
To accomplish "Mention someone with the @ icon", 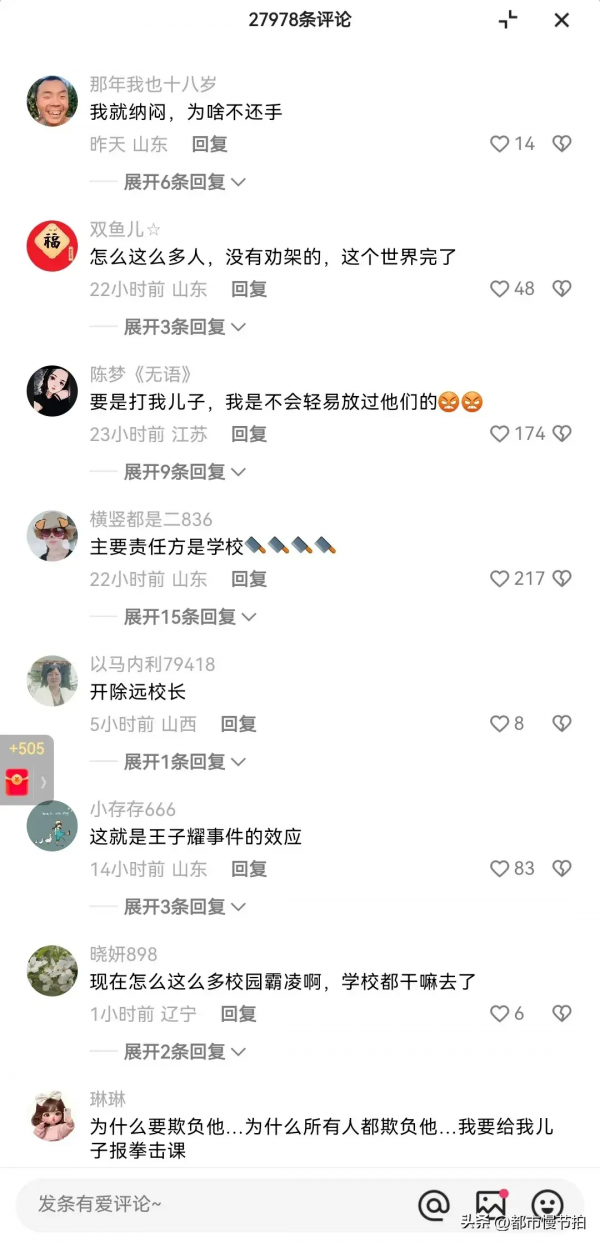I will (433, 1205).
